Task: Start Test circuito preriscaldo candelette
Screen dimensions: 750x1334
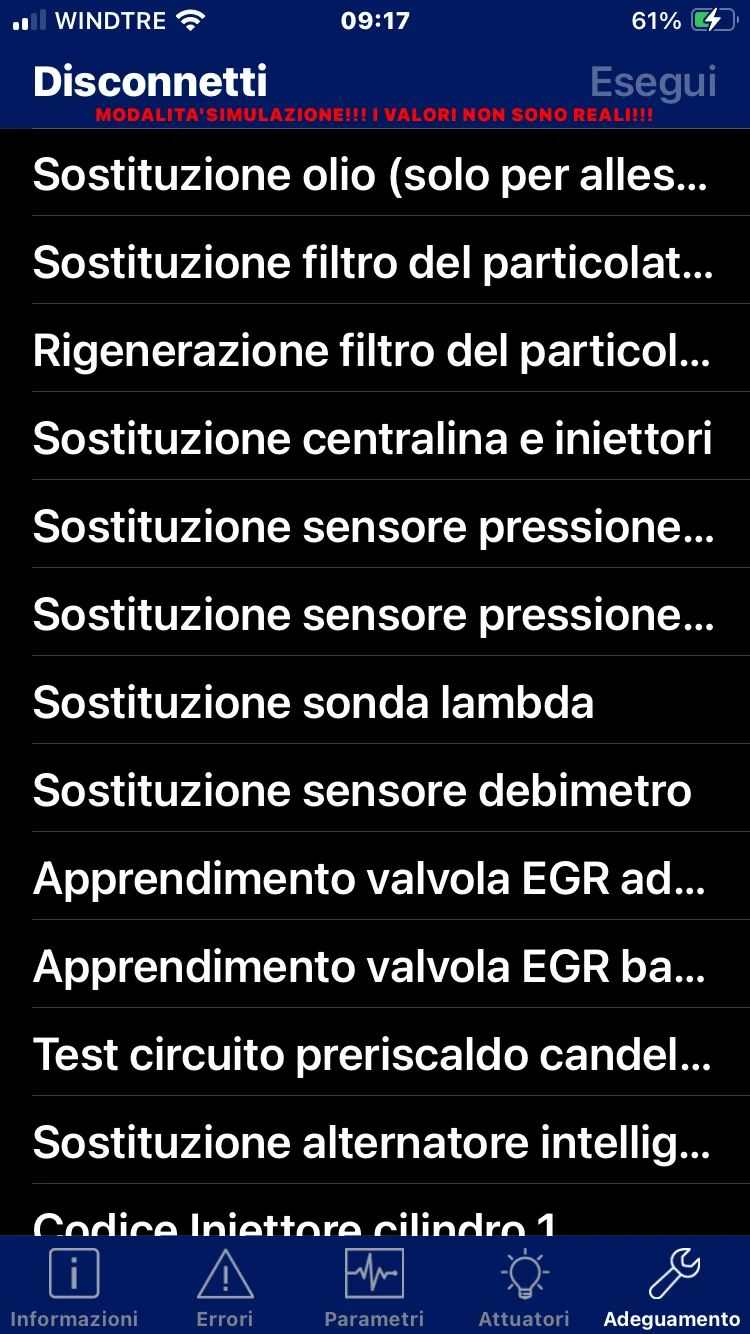Action: pos(375,1053)
